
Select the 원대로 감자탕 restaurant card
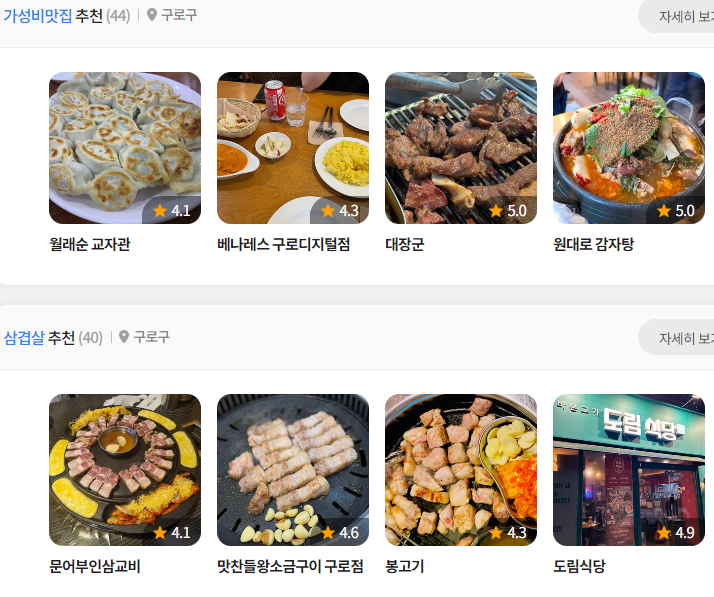tap(629, 148)
